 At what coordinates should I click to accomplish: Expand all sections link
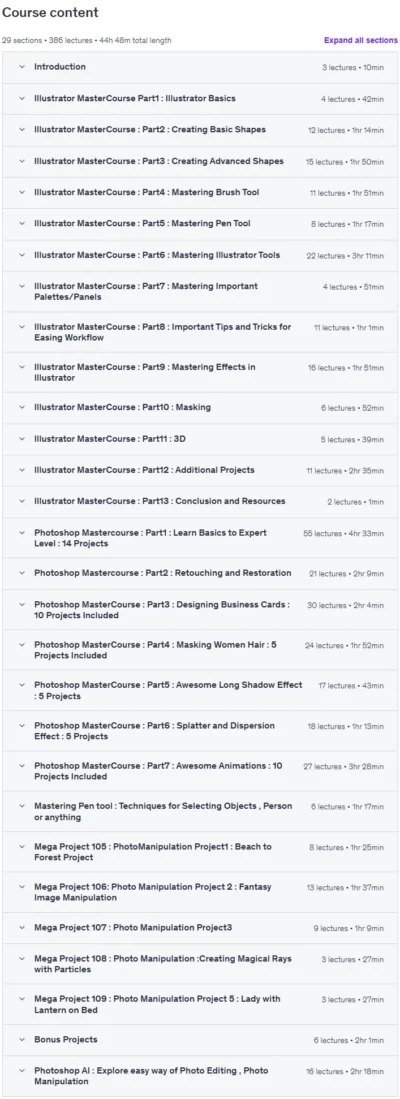(x=360, y=41)
